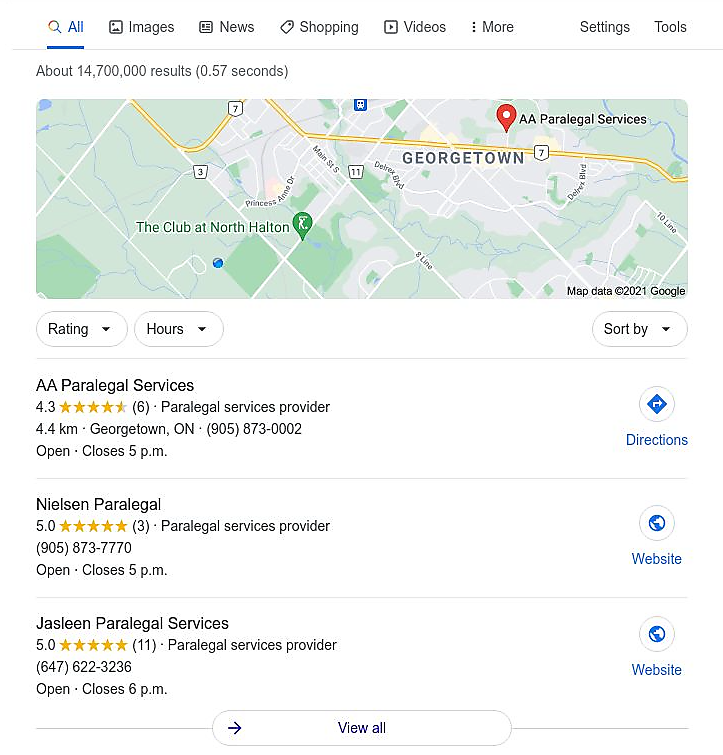
Task: Open the Georgetown map preview
Action: [361, 198]
